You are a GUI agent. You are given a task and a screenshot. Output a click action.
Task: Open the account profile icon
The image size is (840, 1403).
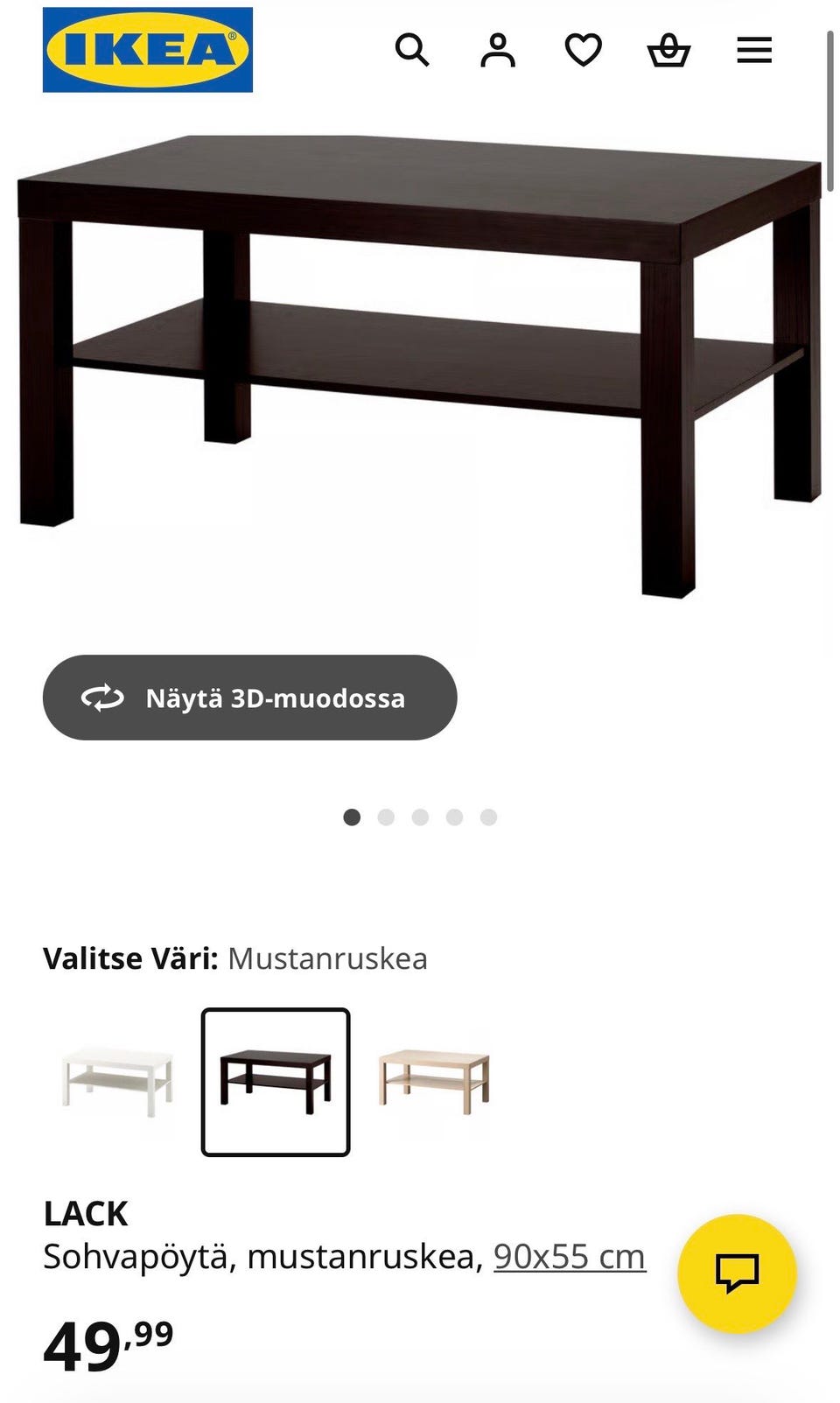(x=498, y=50)
